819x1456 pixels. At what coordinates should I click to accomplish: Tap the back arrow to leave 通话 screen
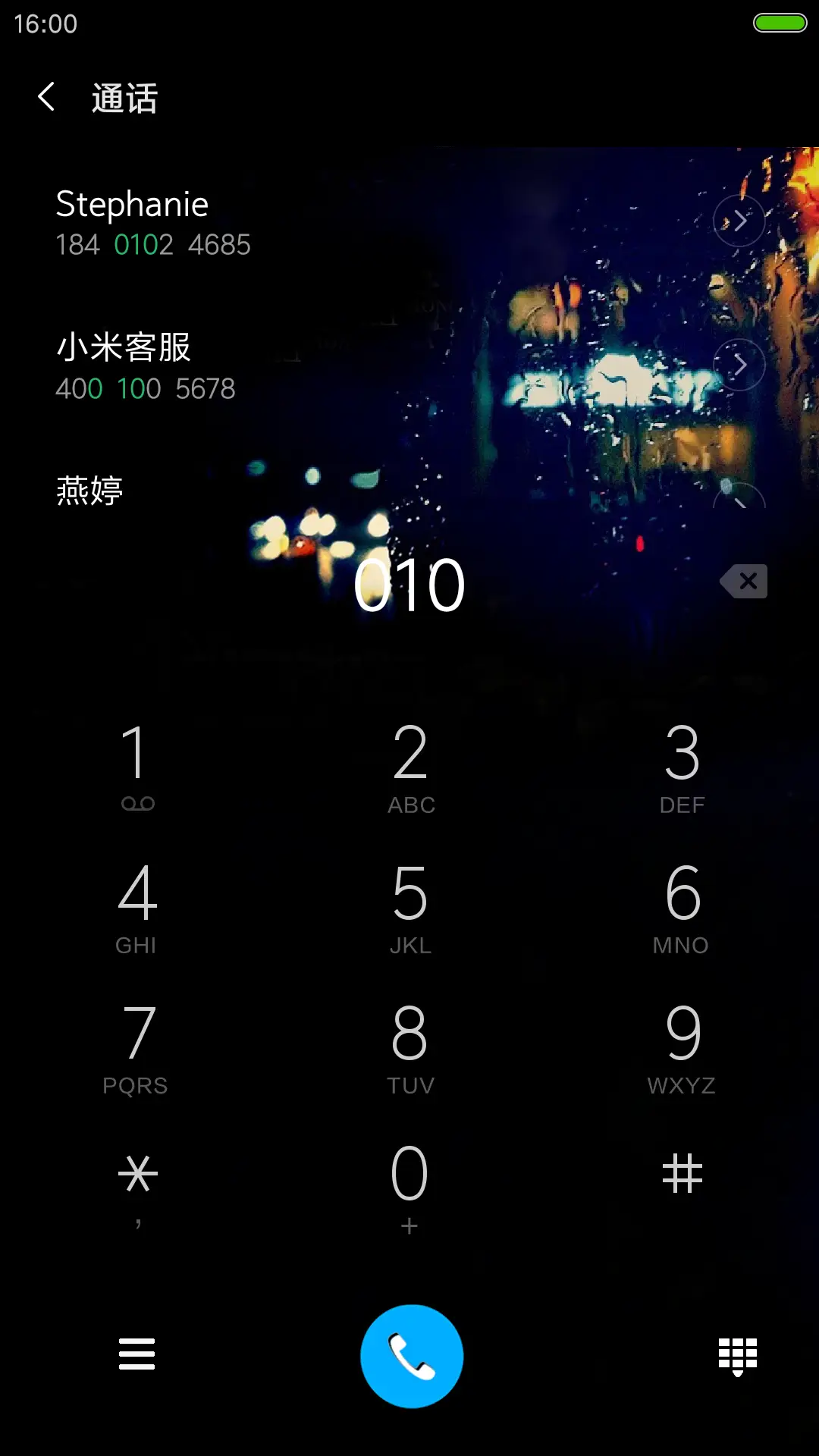[45, 97]
